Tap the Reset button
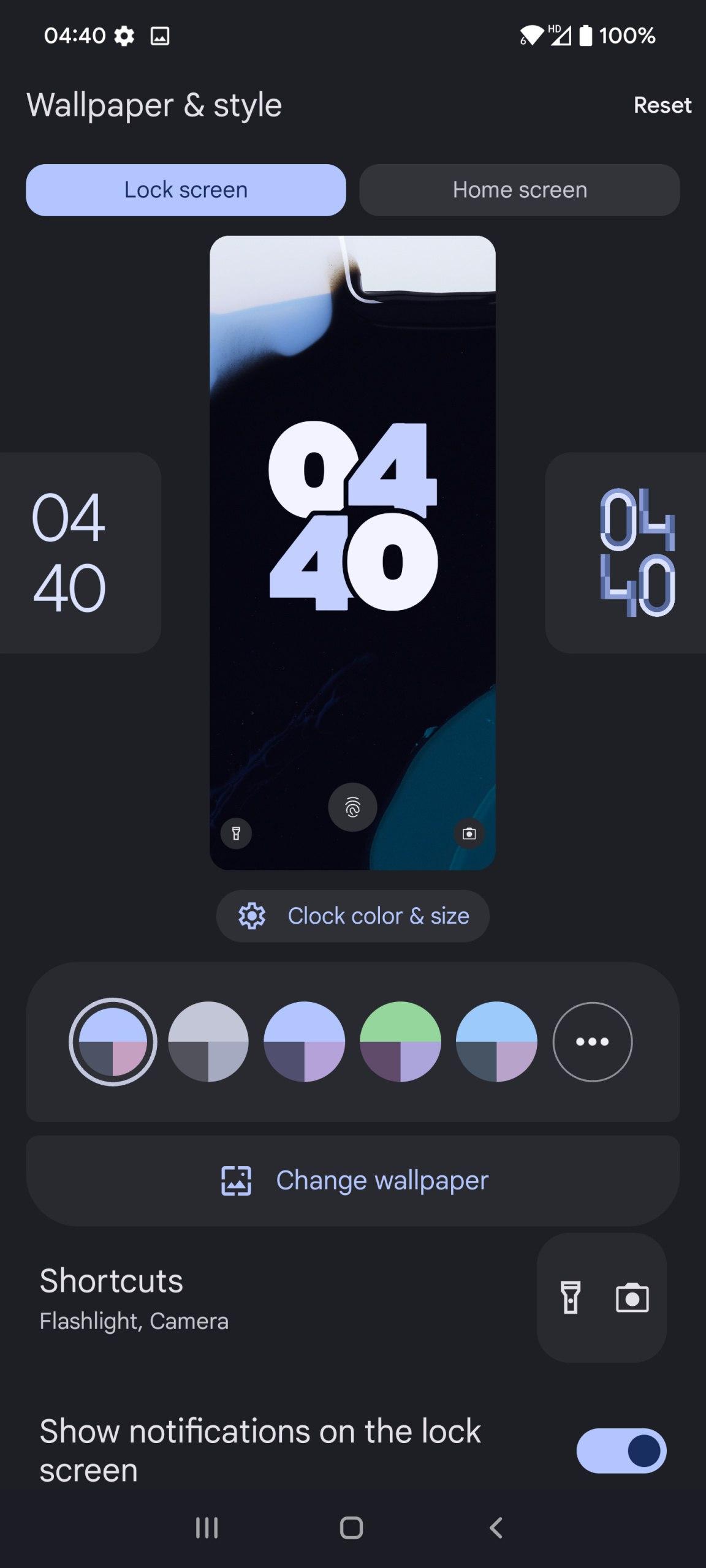706x1568 pixels. pos(662,105)
